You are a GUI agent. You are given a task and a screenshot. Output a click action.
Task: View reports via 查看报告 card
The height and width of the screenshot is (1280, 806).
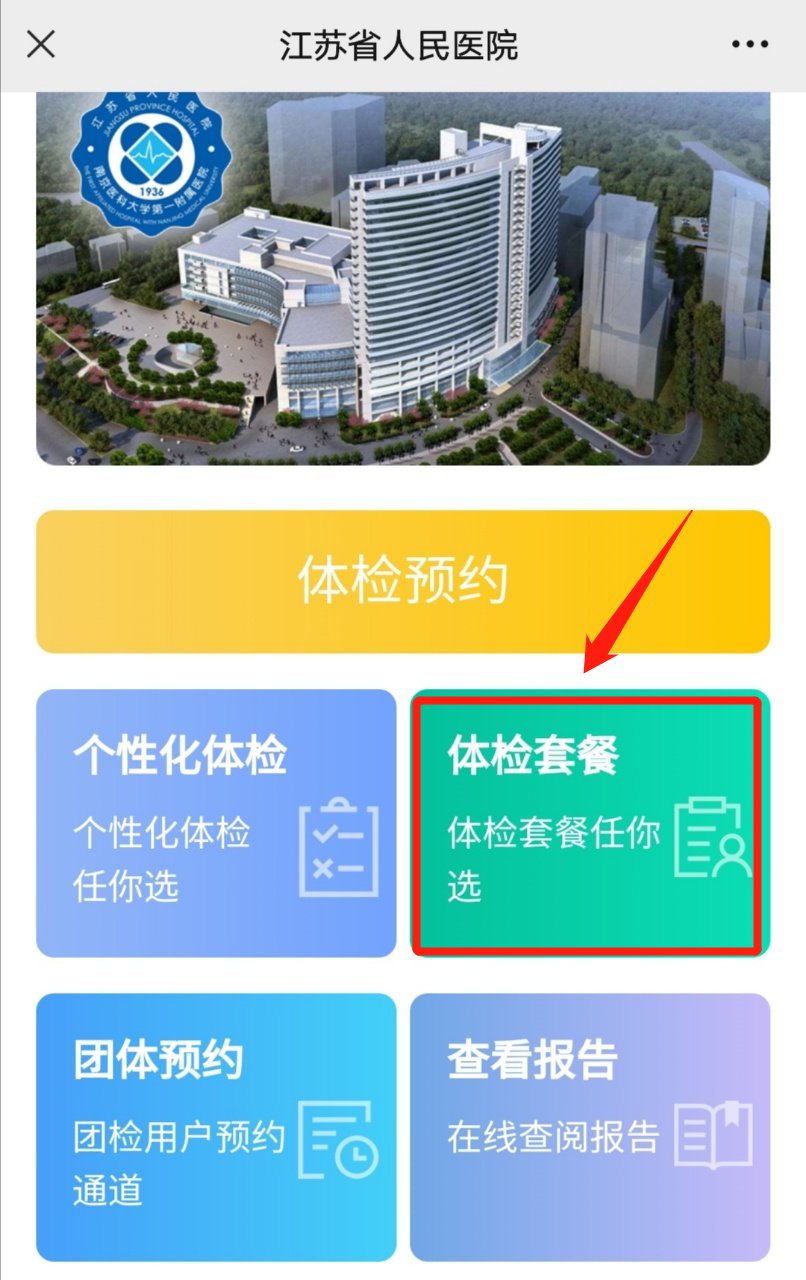pyautogui.click(x=589, y=1127)
